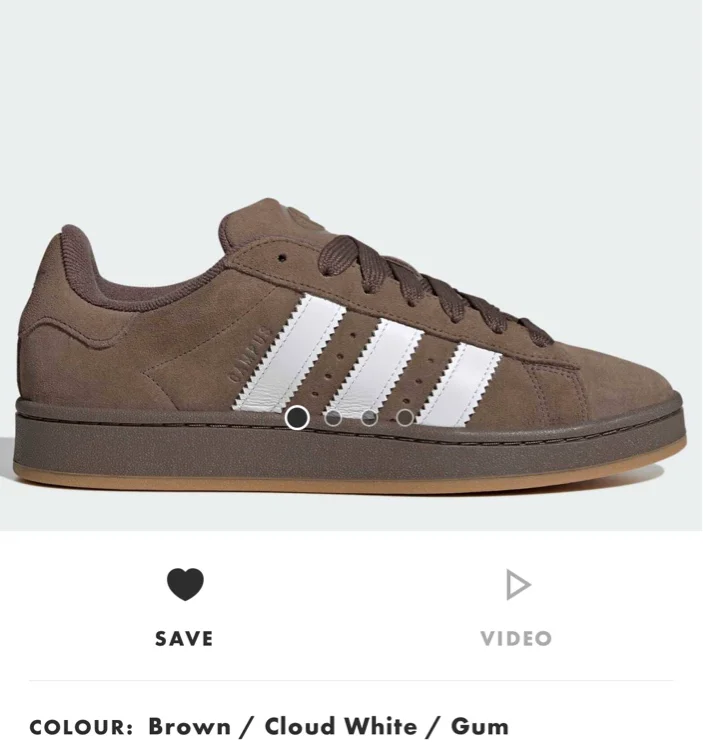Select the fourth image page dot

[405, 418]
